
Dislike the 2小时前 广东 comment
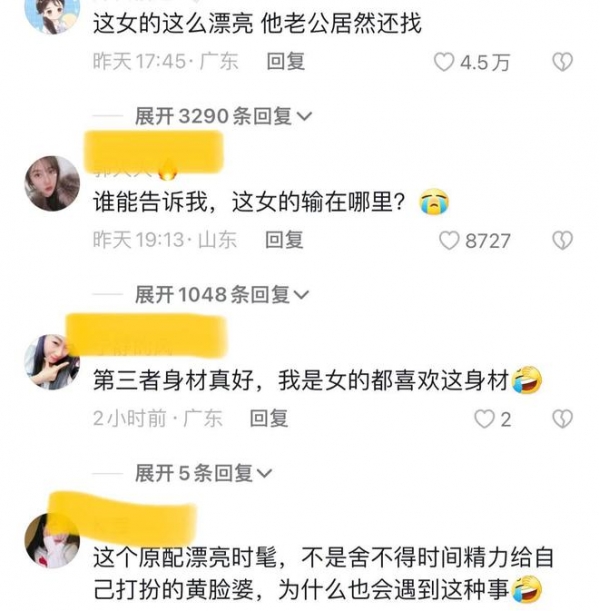(563, 419)
